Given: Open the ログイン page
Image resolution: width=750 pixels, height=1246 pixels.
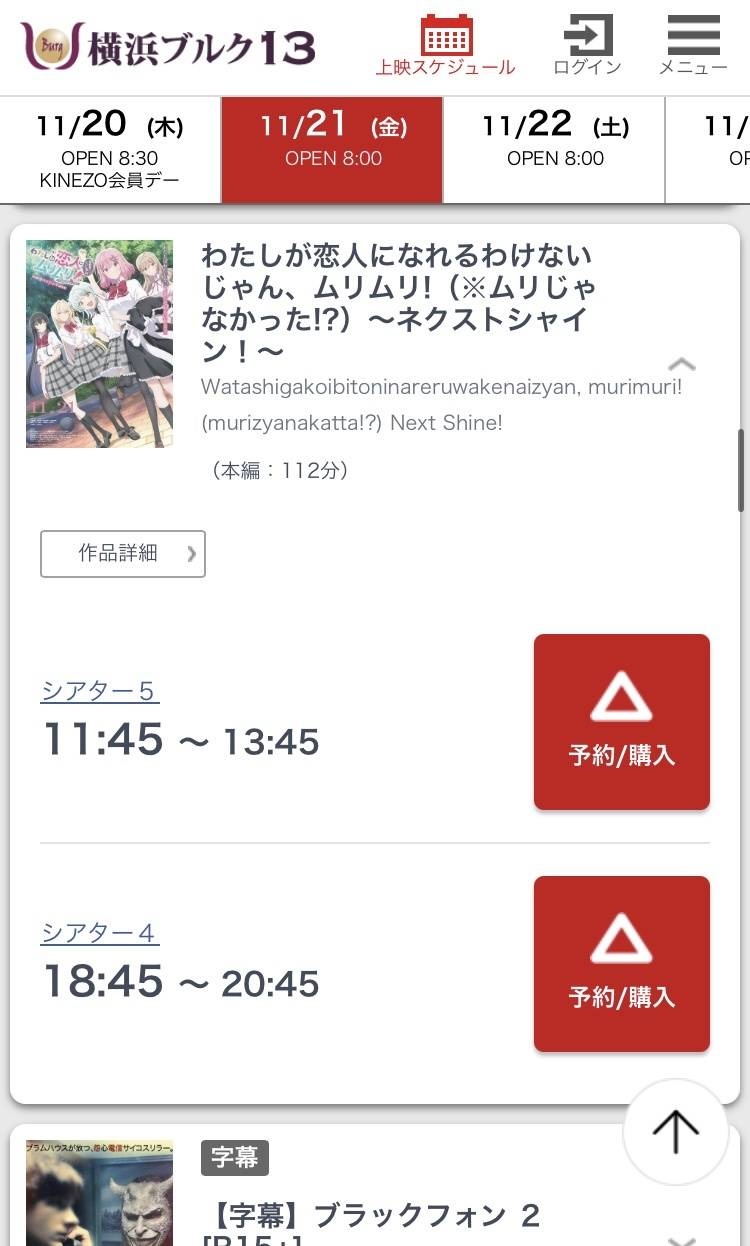Looking at the screenshot, I should click(587, 46).
